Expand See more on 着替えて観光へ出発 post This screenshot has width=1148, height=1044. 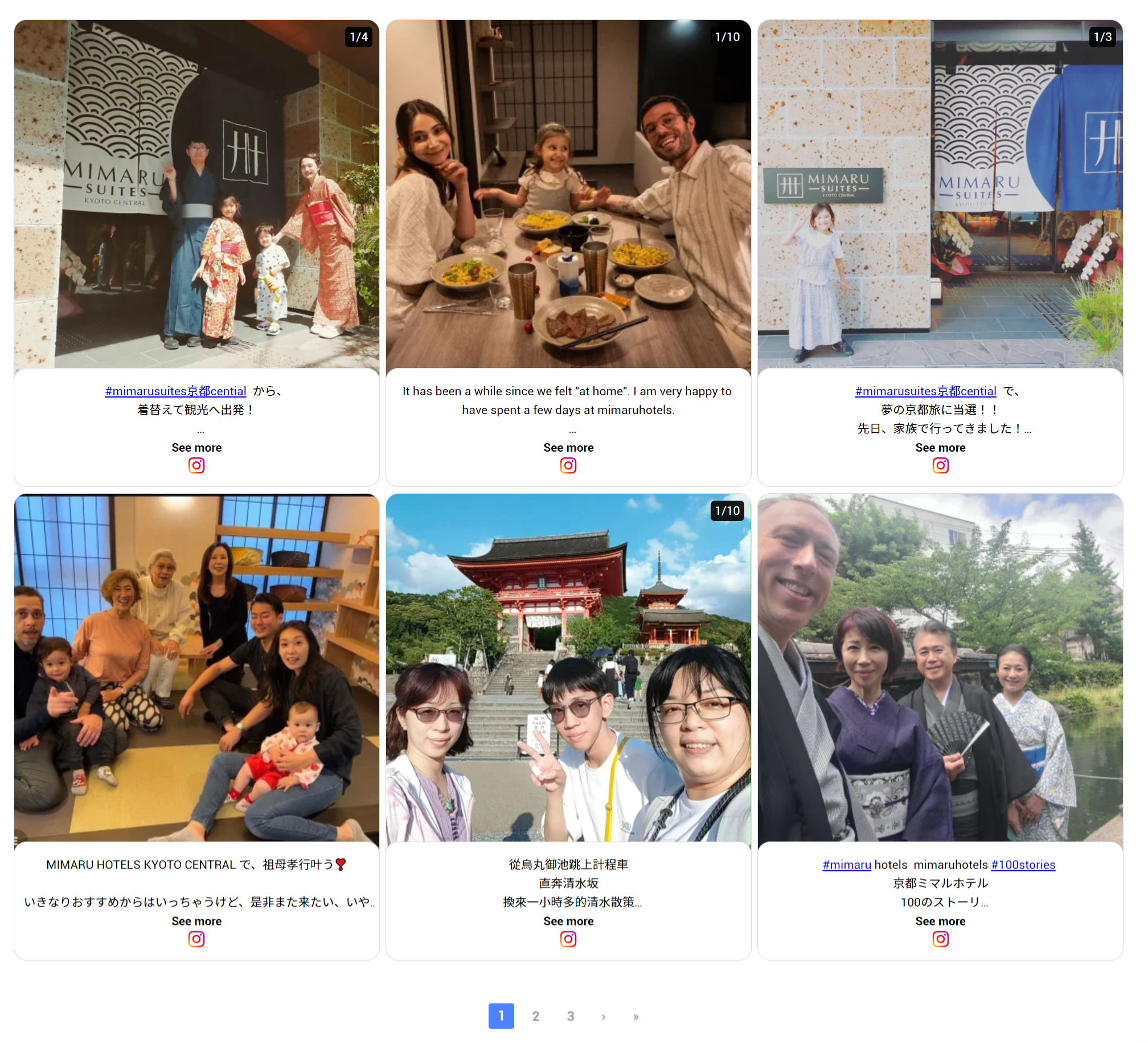click(196, 448)
